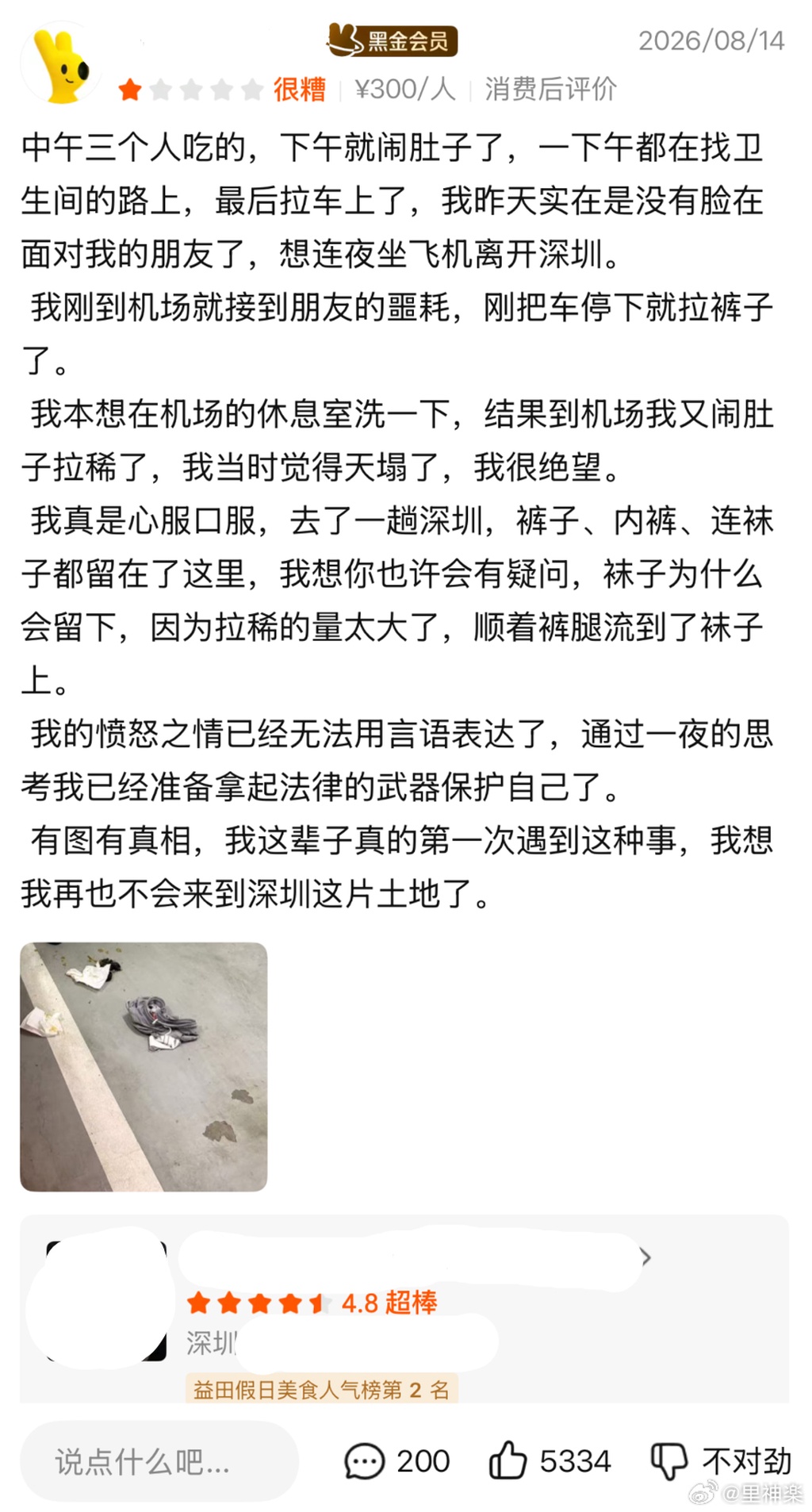Viewport: 812px width, 1512px height.
Task: View the 200 comments
Action: [397, 1460]
